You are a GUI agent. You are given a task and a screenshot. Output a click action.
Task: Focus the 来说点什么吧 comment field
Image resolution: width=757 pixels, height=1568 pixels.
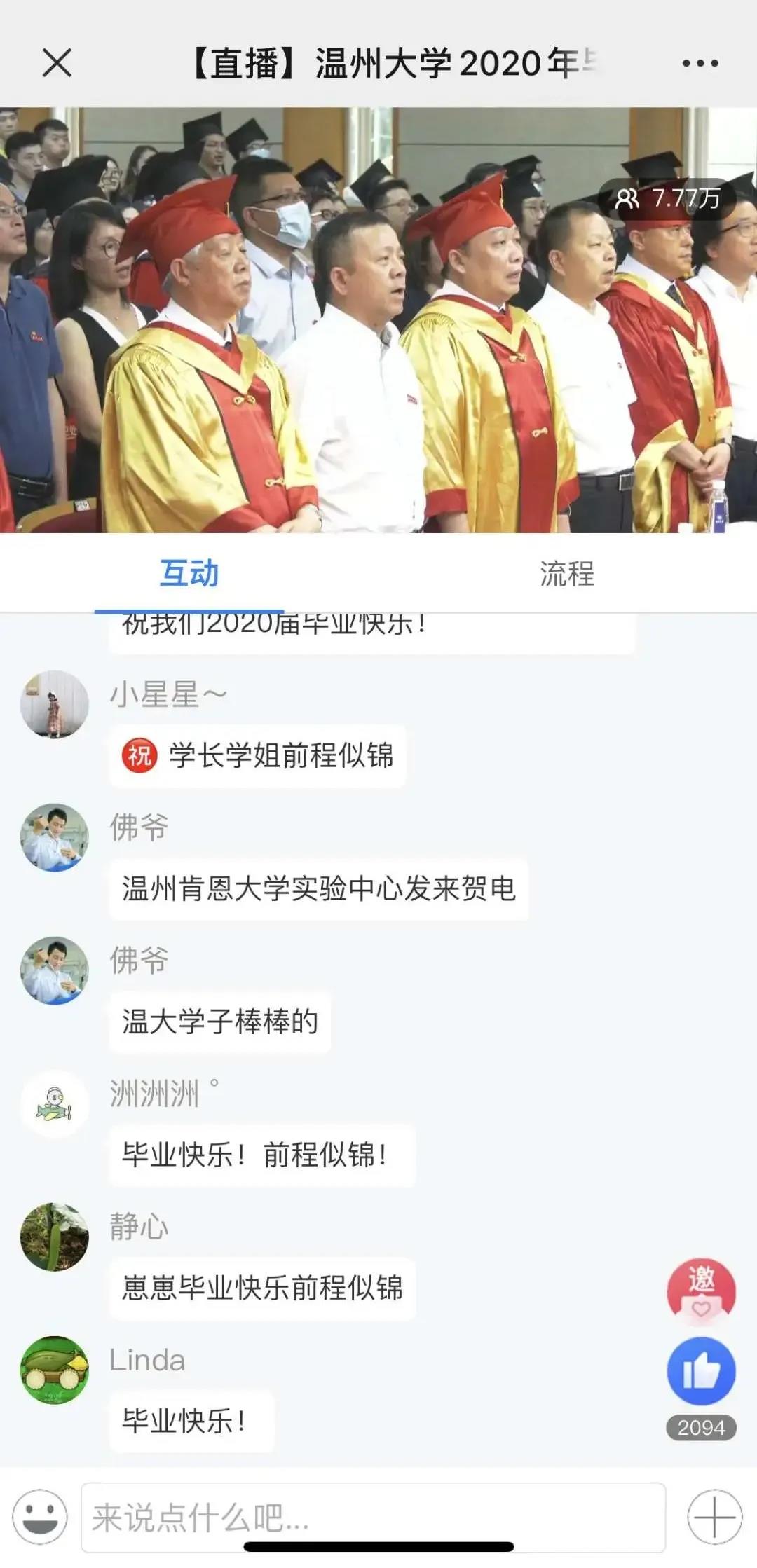tap(373, 1518)
